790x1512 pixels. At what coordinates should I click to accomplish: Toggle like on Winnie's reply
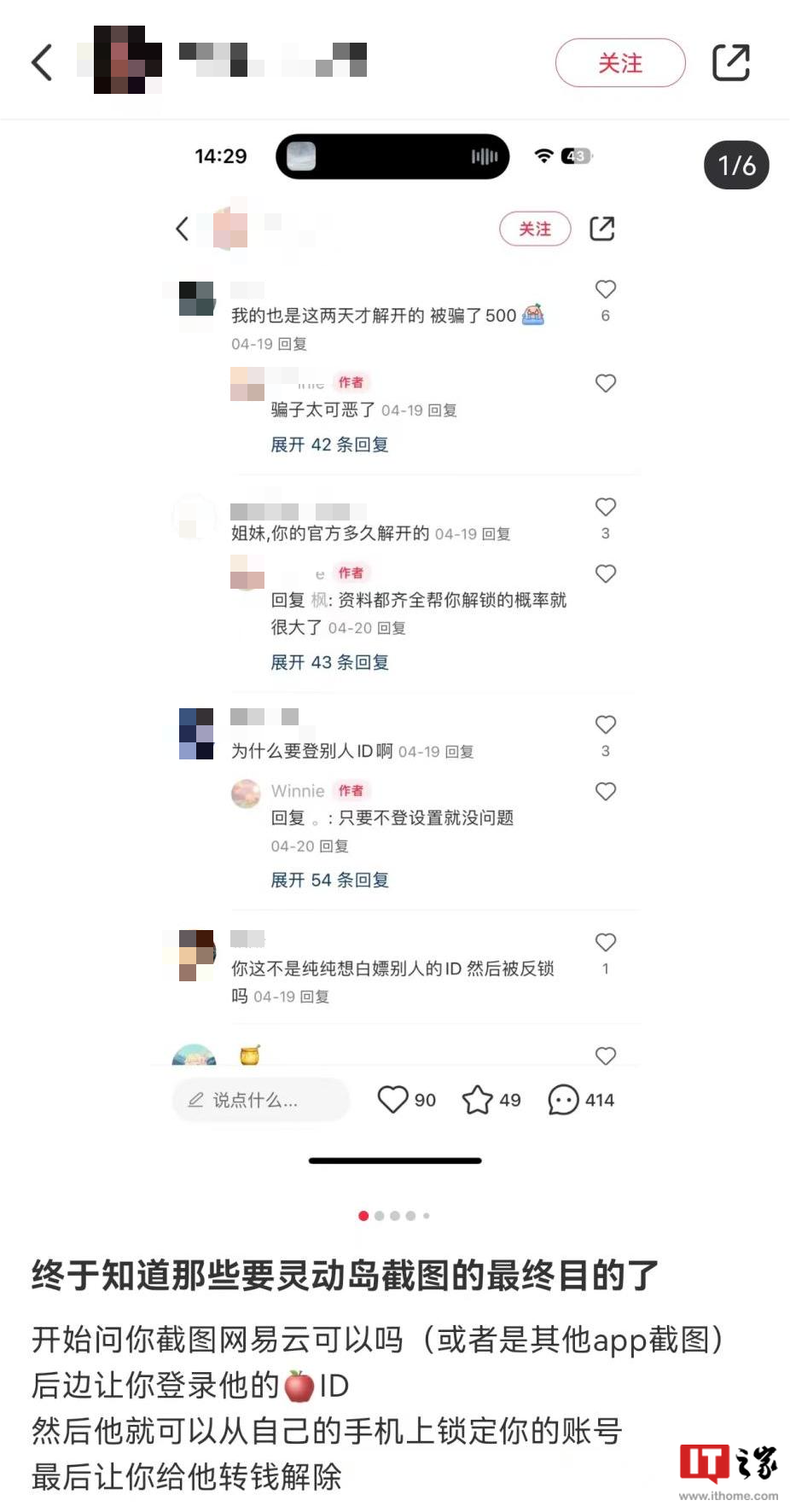click(x=606, y=791)
